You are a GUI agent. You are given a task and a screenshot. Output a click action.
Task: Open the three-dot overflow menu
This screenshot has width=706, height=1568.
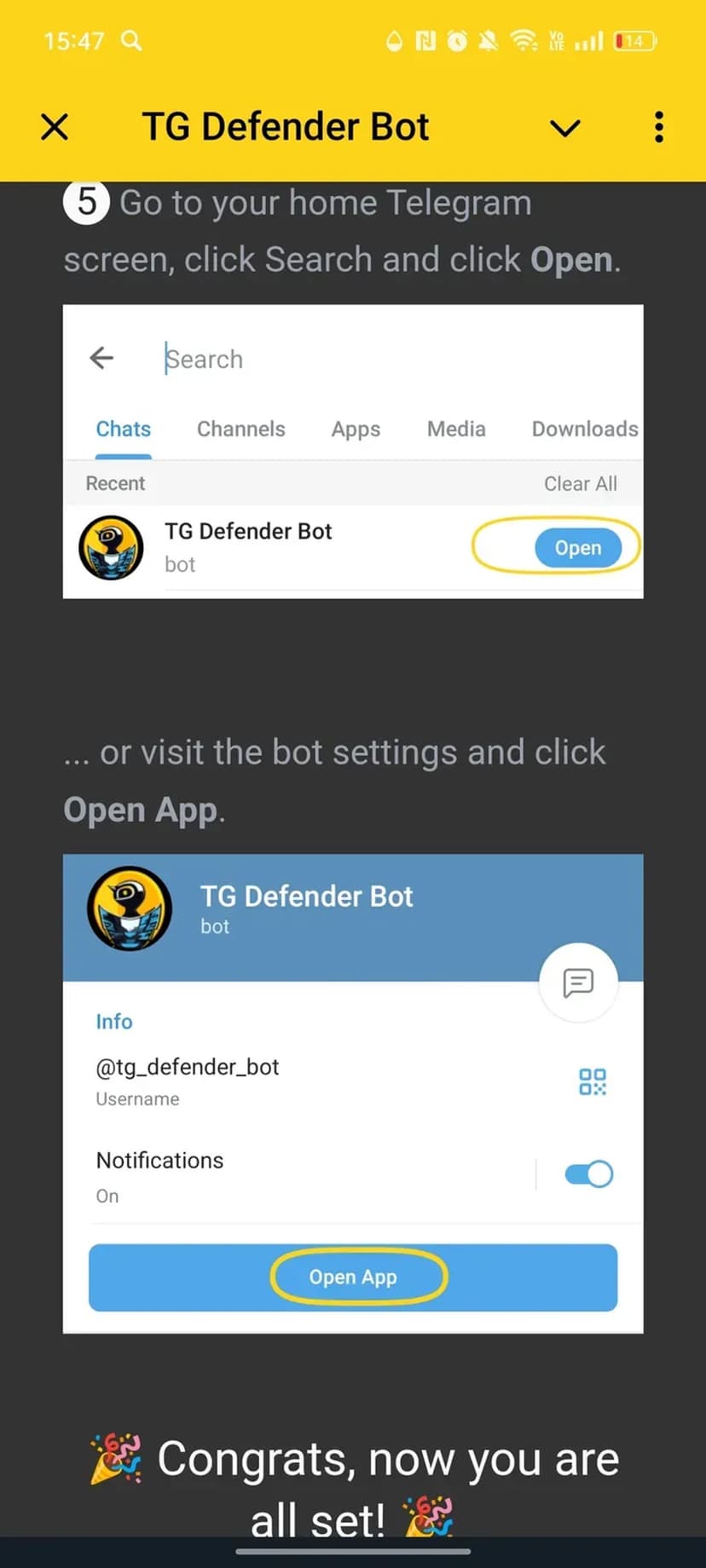(658, 128)
